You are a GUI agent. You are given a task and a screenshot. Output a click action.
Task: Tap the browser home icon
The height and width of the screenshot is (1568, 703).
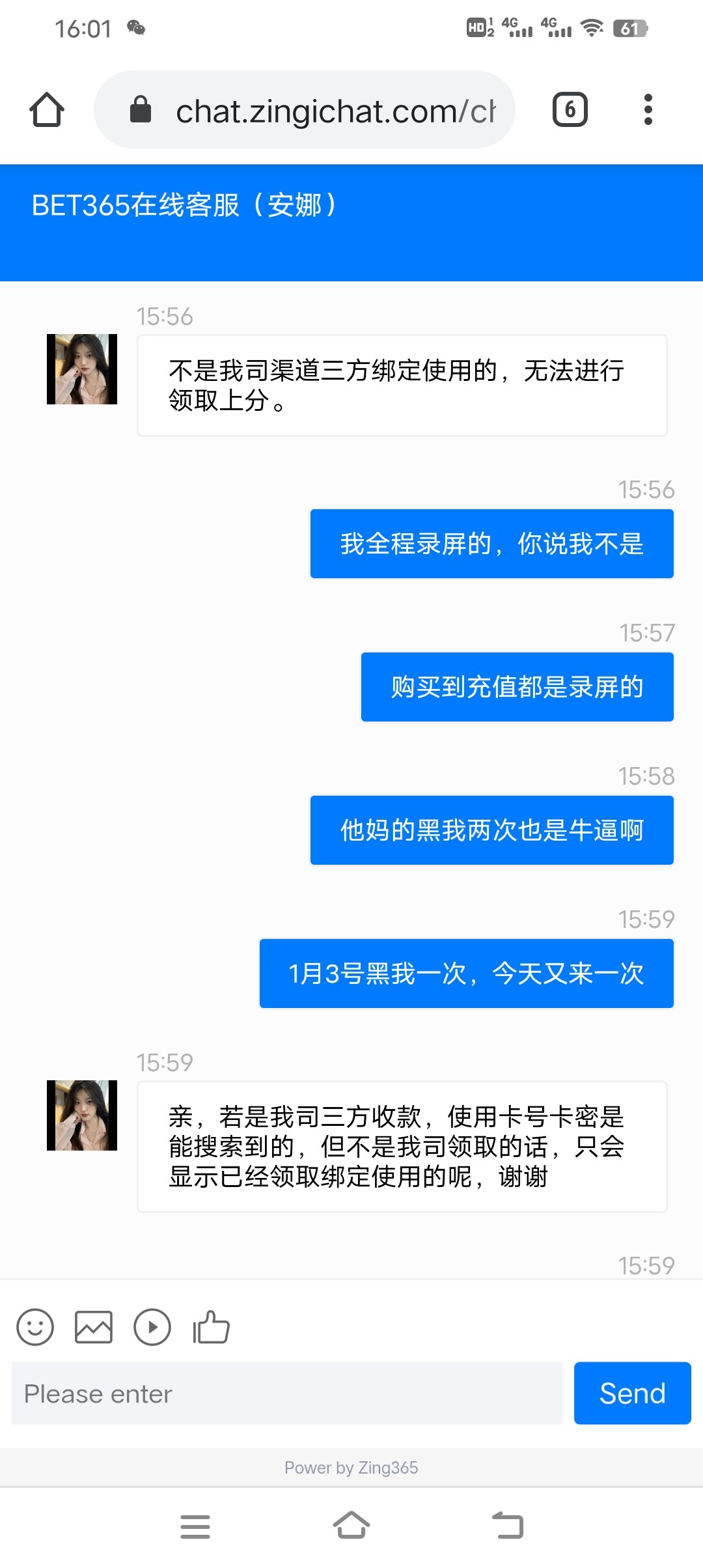click(x=47, y=109)
